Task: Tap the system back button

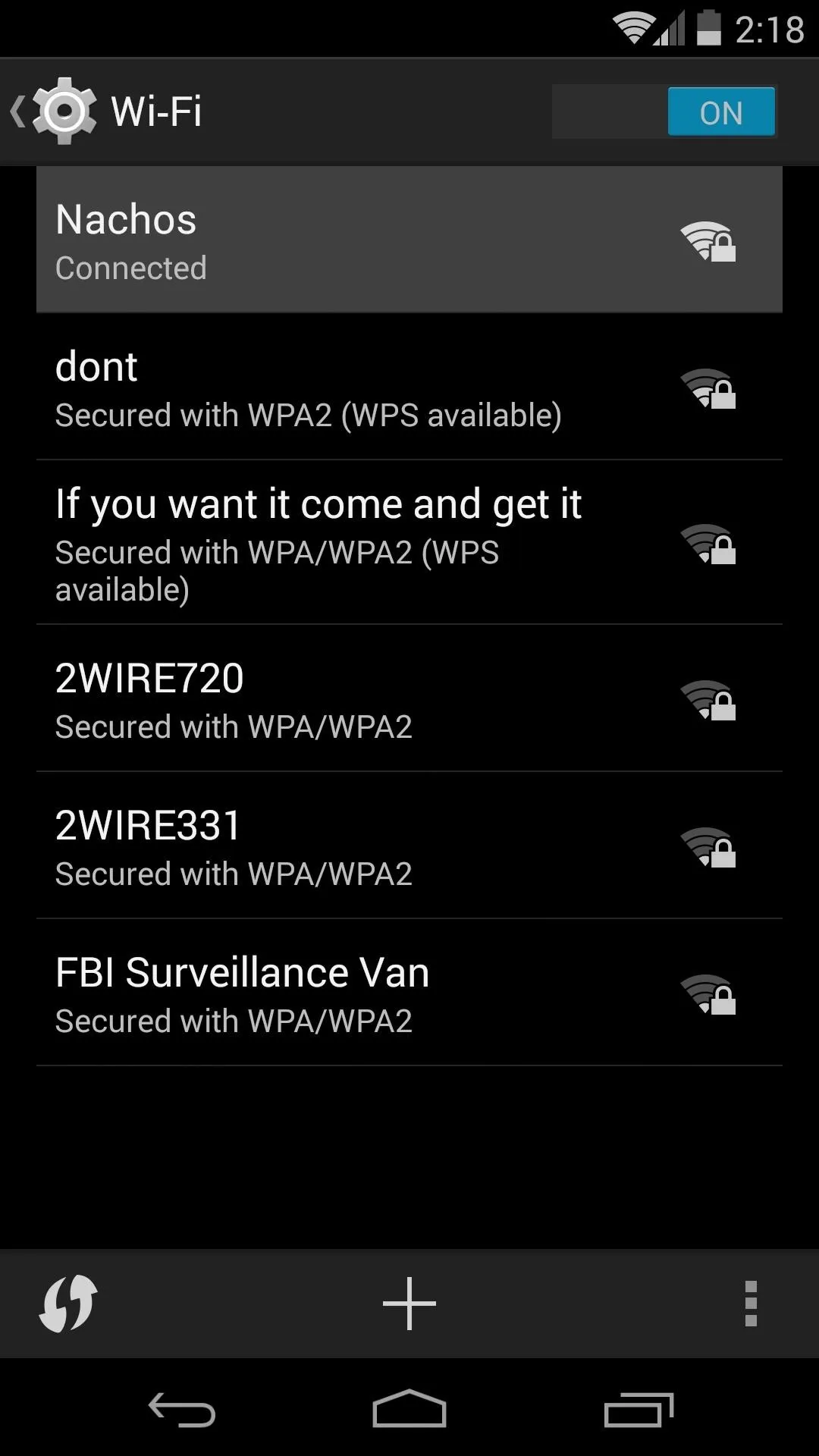Action: [x=182, y=1410]
